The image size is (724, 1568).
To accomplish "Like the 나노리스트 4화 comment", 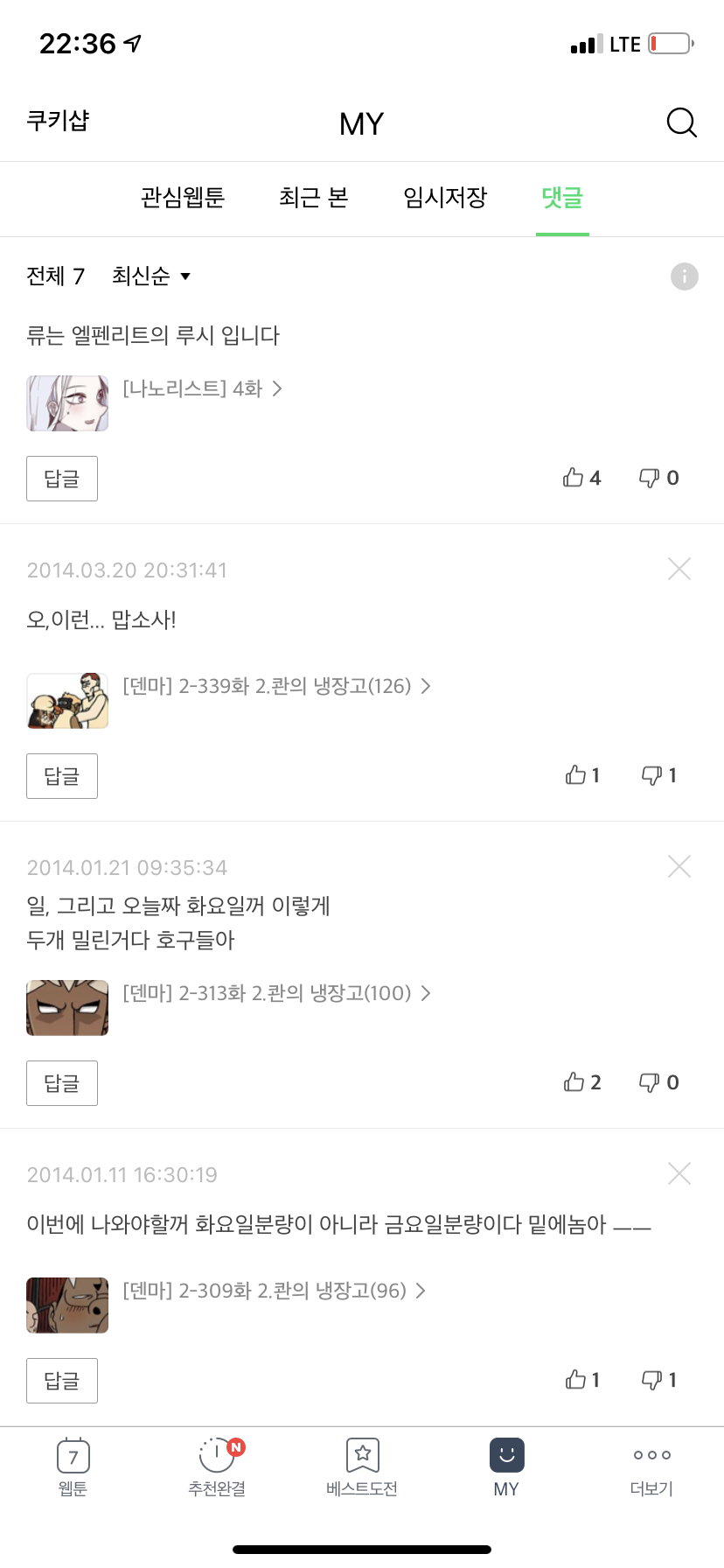I will click(x=581, y=478).
